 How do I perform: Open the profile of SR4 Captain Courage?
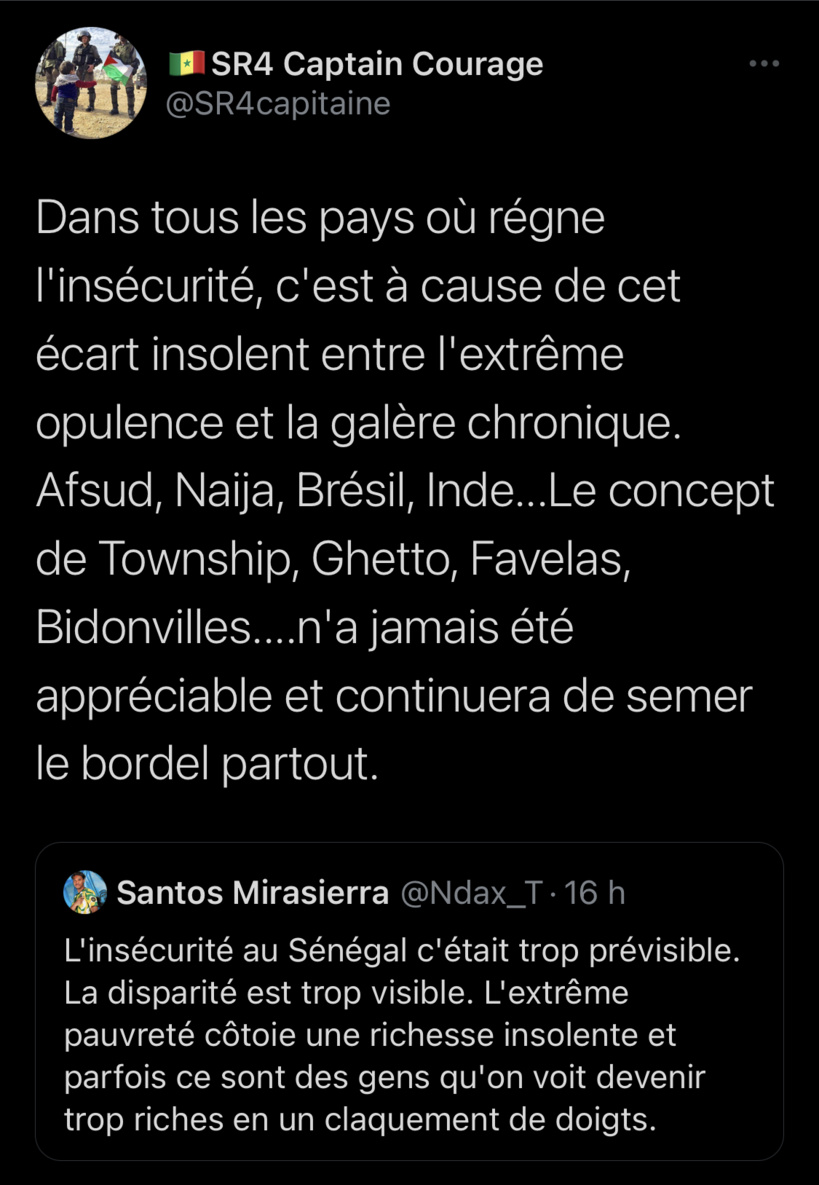375,62
